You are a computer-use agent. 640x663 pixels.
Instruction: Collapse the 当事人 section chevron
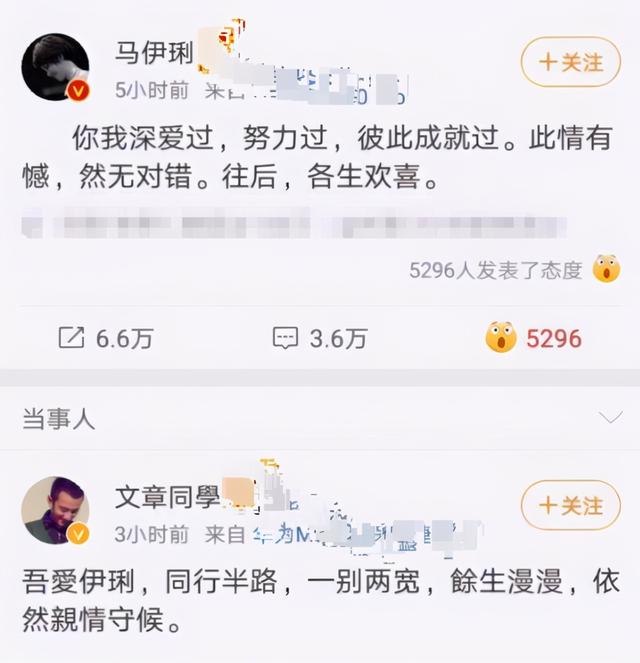[608, 418]
